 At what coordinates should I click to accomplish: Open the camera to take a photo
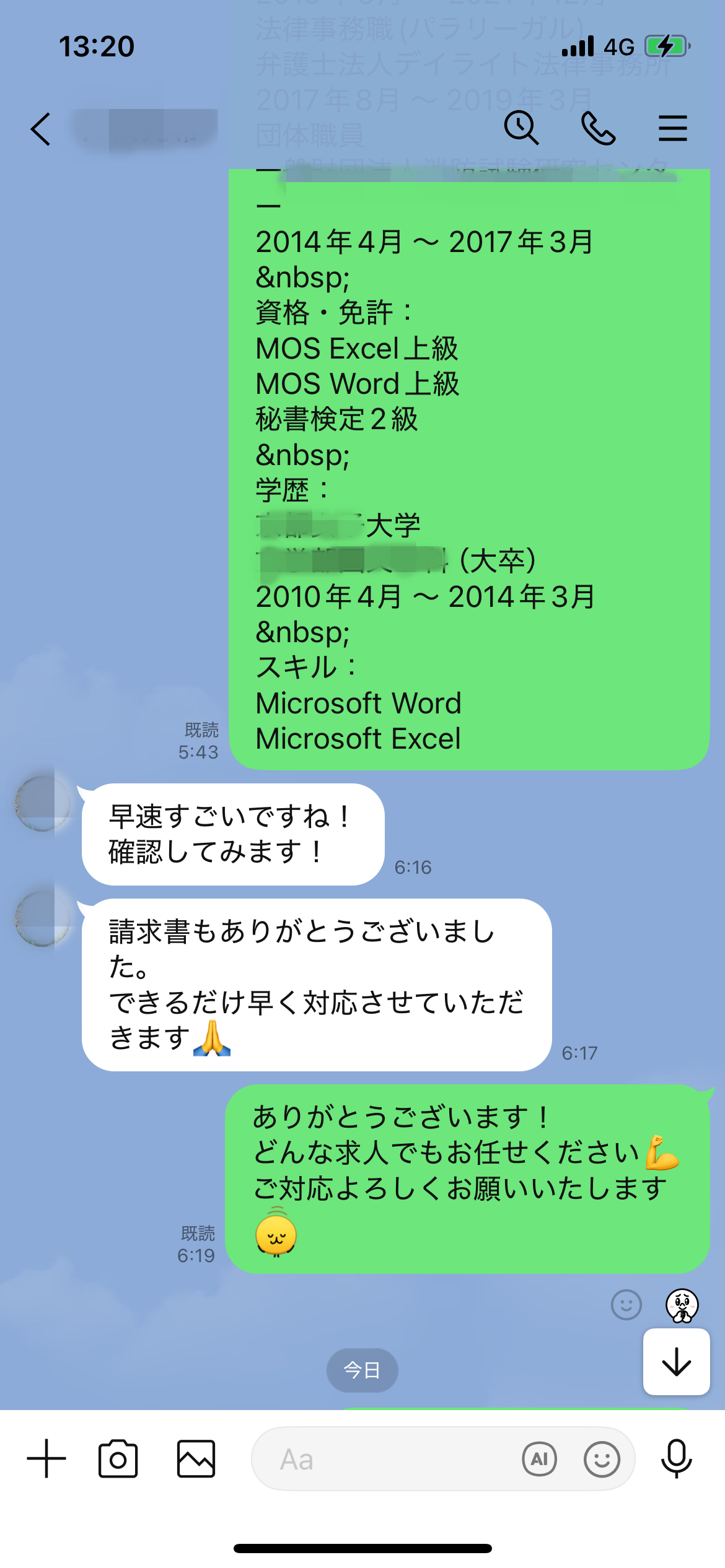pyautogui.click(x=118, y=1458)
